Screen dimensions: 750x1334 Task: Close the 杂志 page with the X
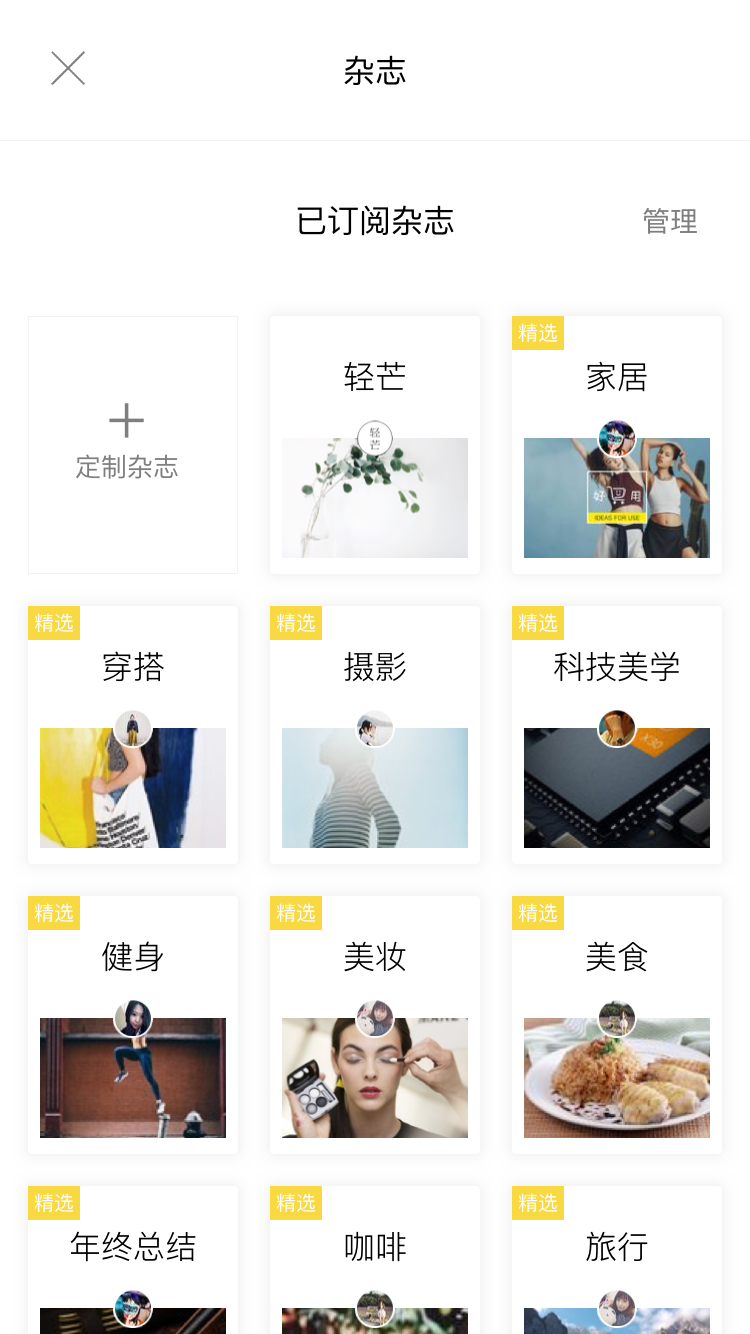click(68, 68)
